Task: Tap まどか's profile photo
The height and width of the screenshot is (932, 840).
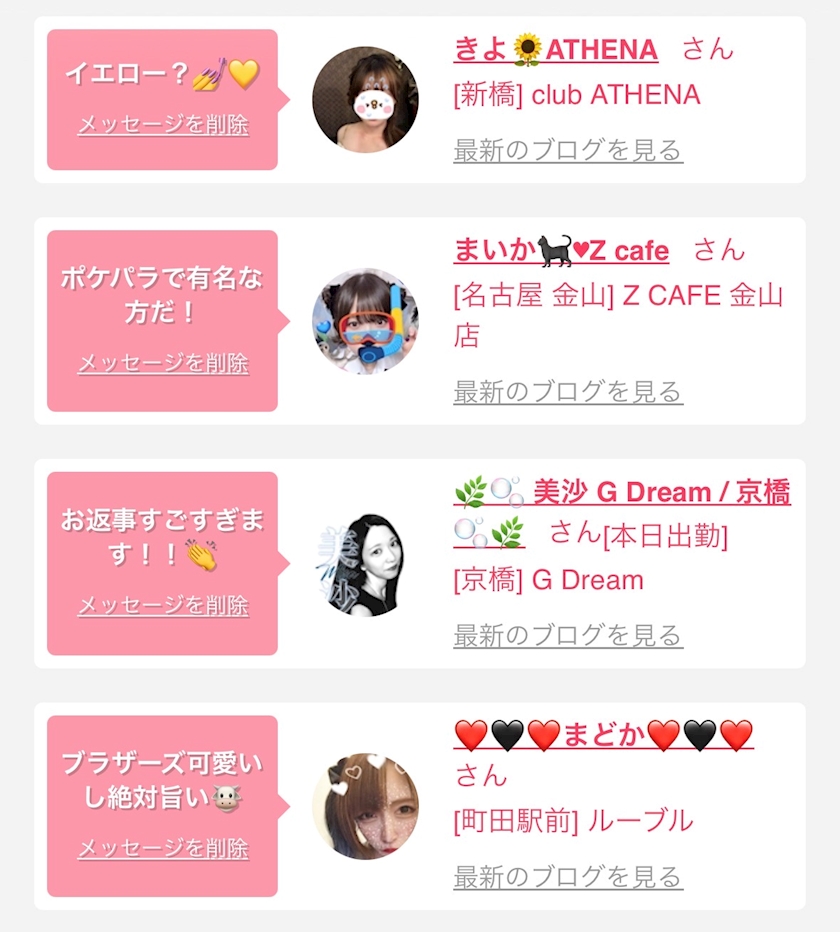Action: 365,807
